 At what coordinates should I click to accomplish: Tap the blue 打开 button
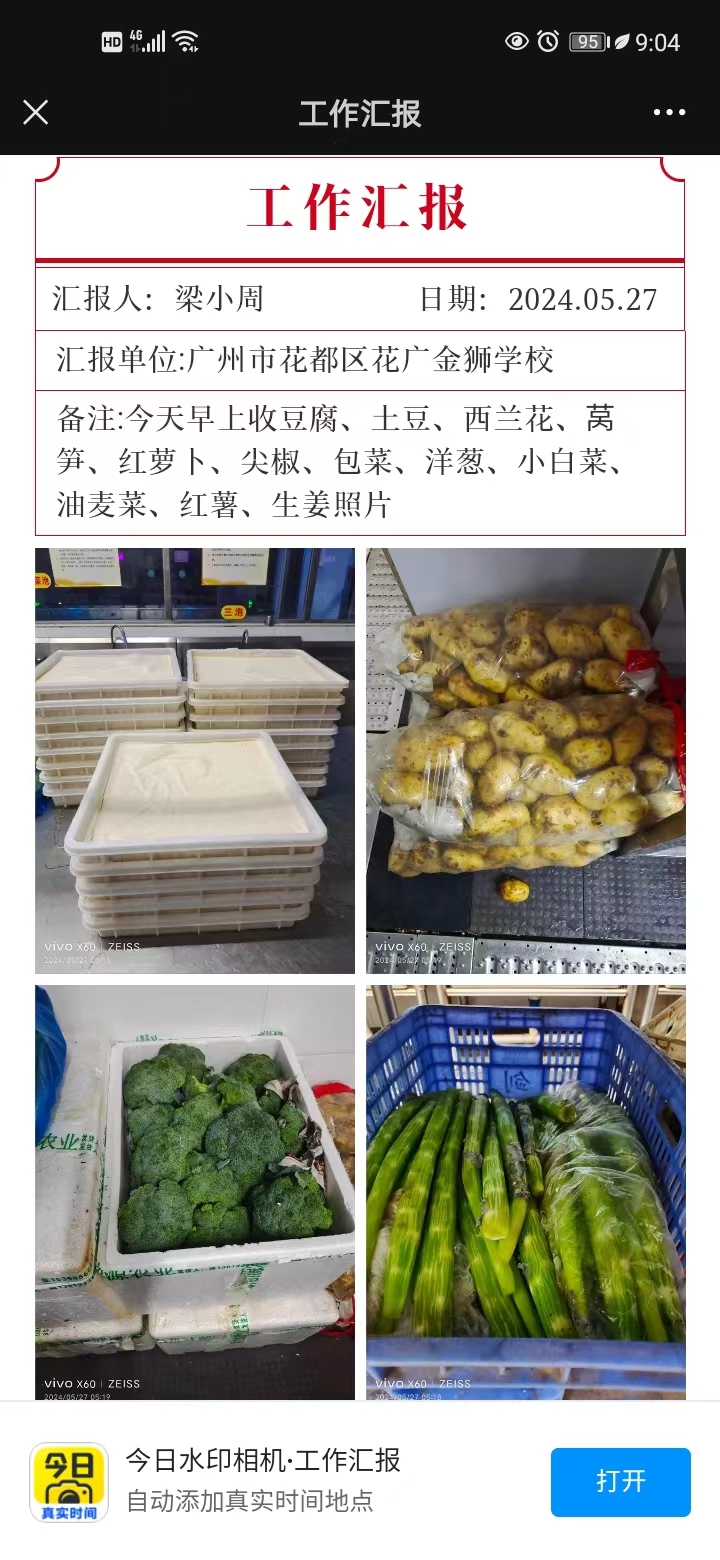(620, 1482)
